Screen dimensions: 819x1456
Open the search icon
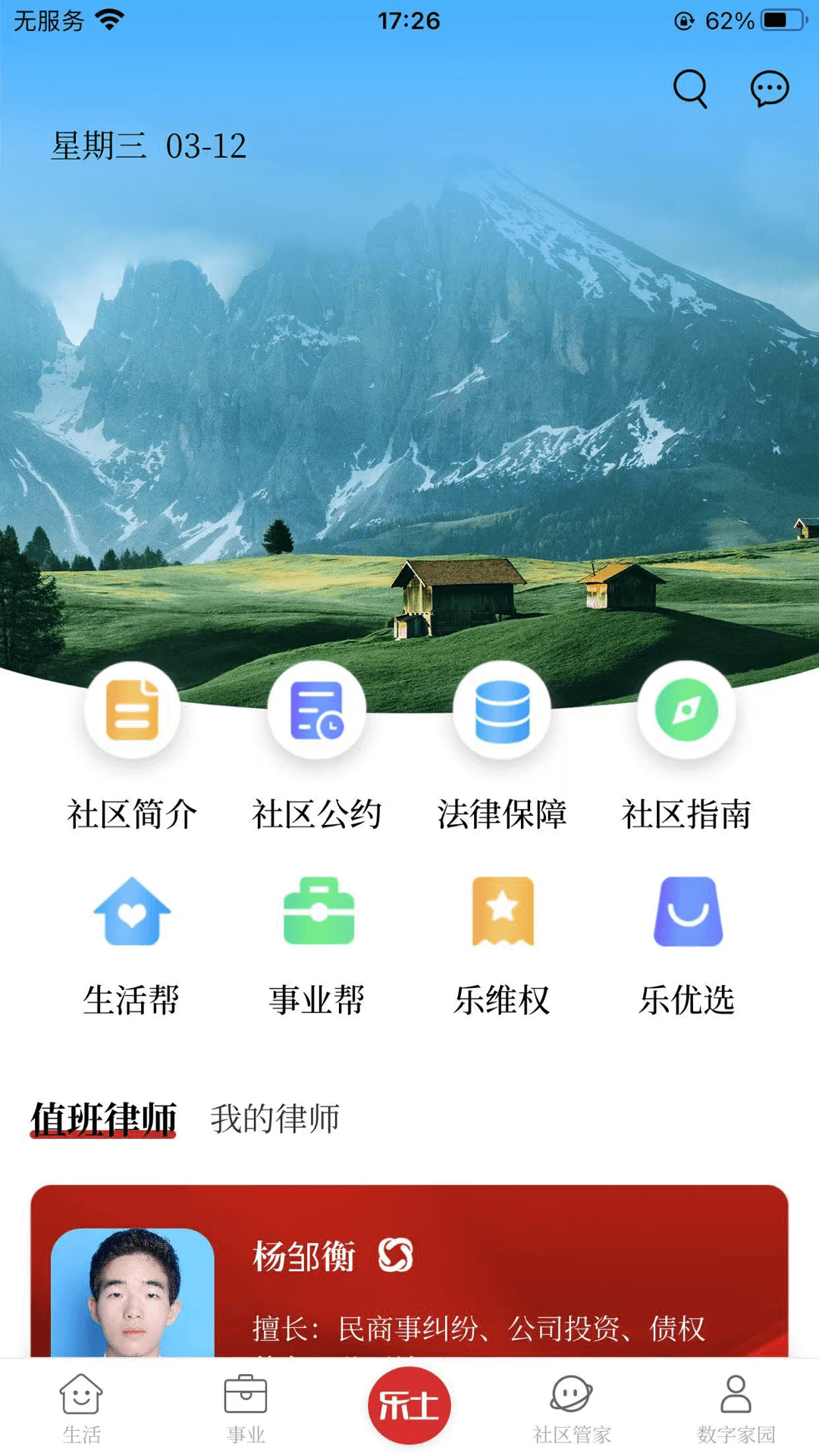[690, 89]
